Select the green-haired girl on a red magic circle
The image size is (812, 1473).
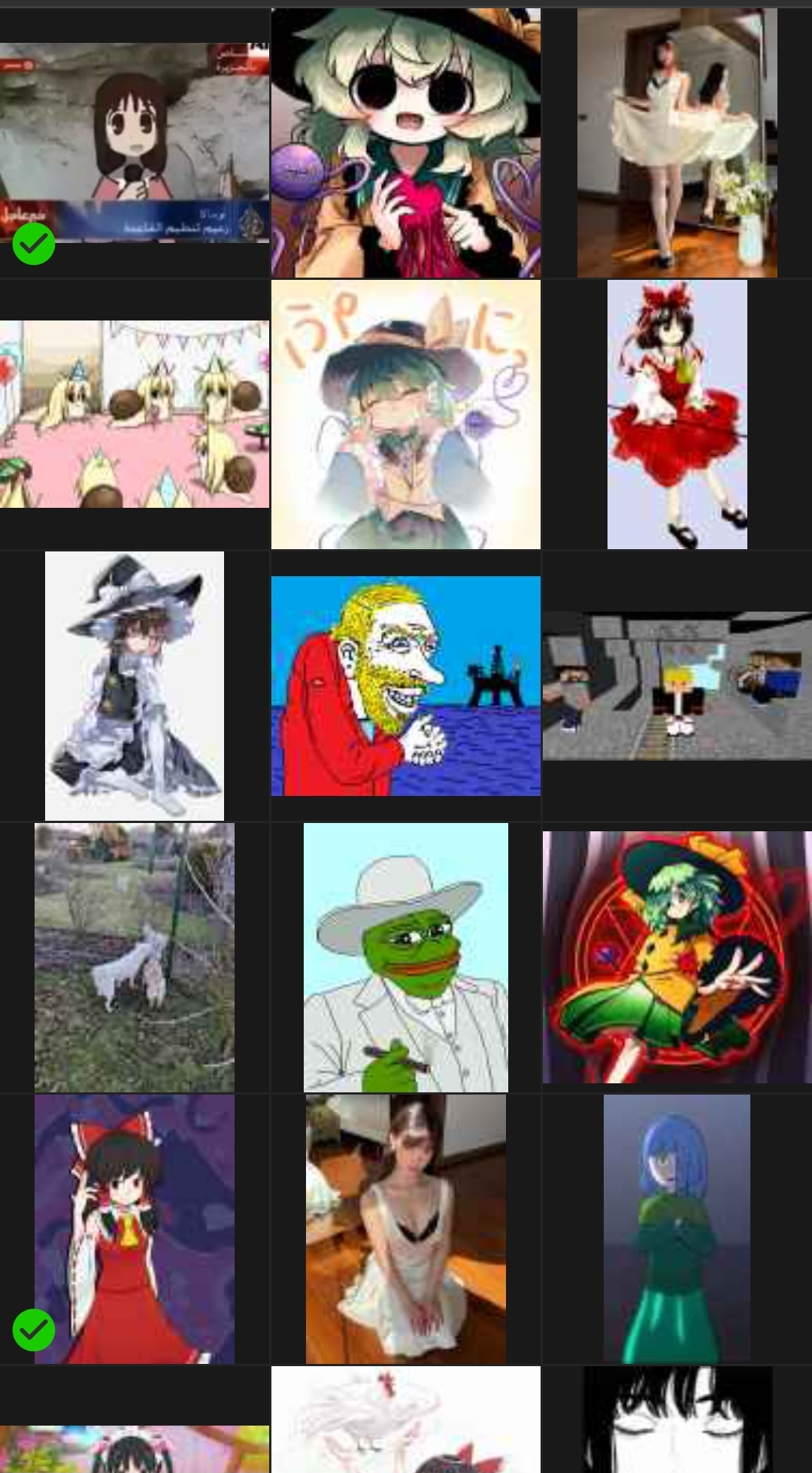pos(677,957)
